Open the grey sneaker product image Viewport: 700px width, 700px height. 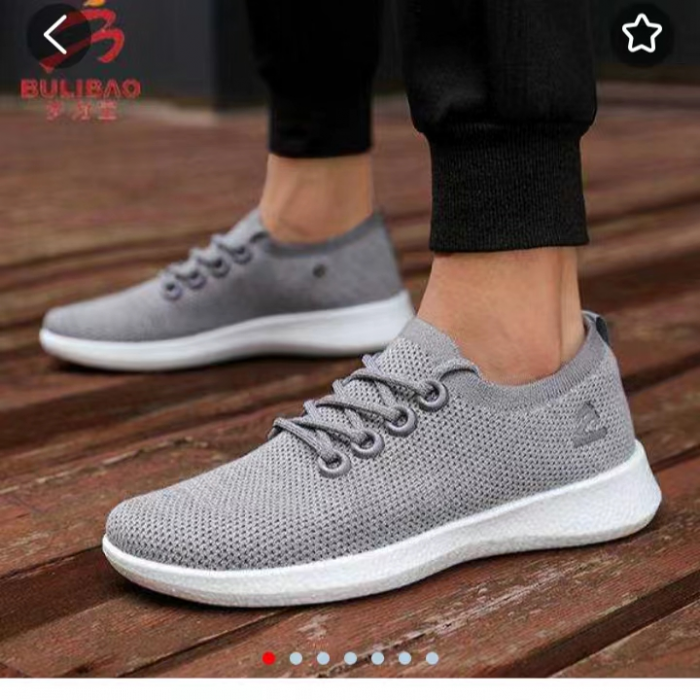pos(380,460)
